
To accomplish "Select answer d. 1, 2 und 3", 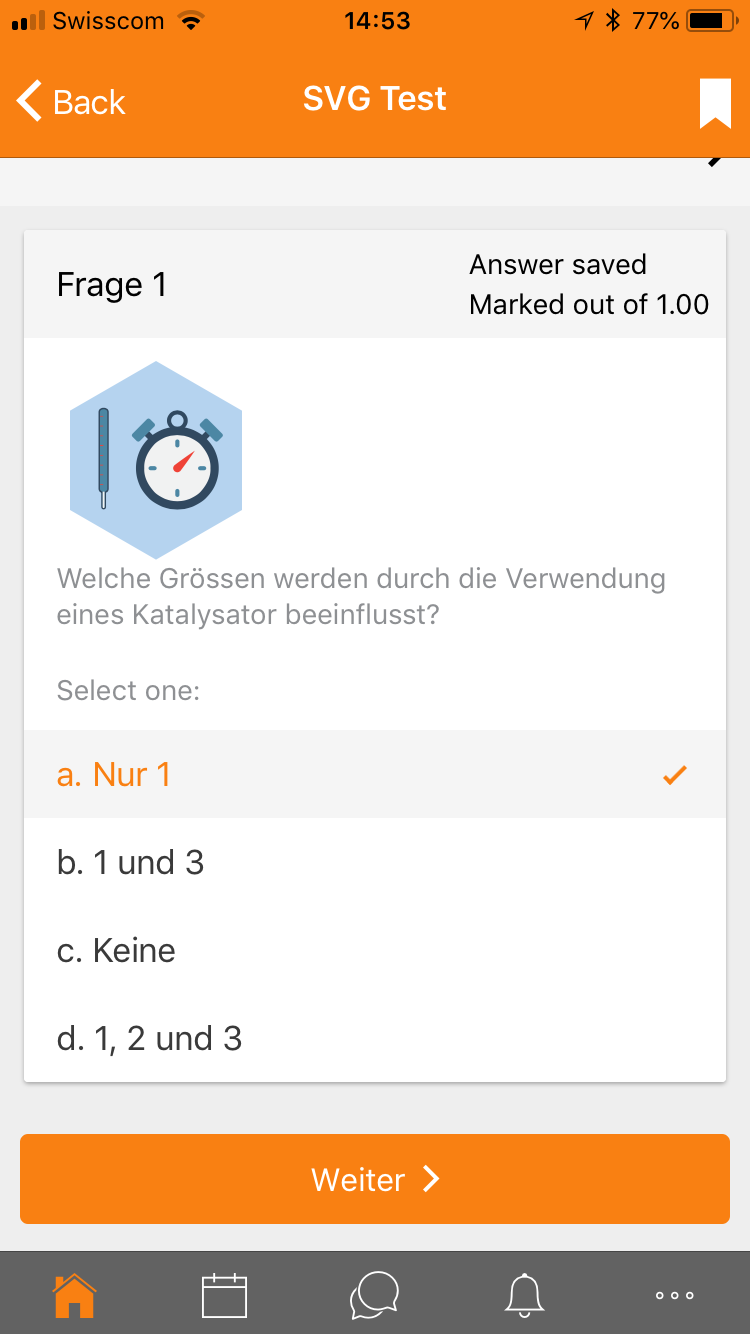I will pyautogui.click(x=375, y=1038).
